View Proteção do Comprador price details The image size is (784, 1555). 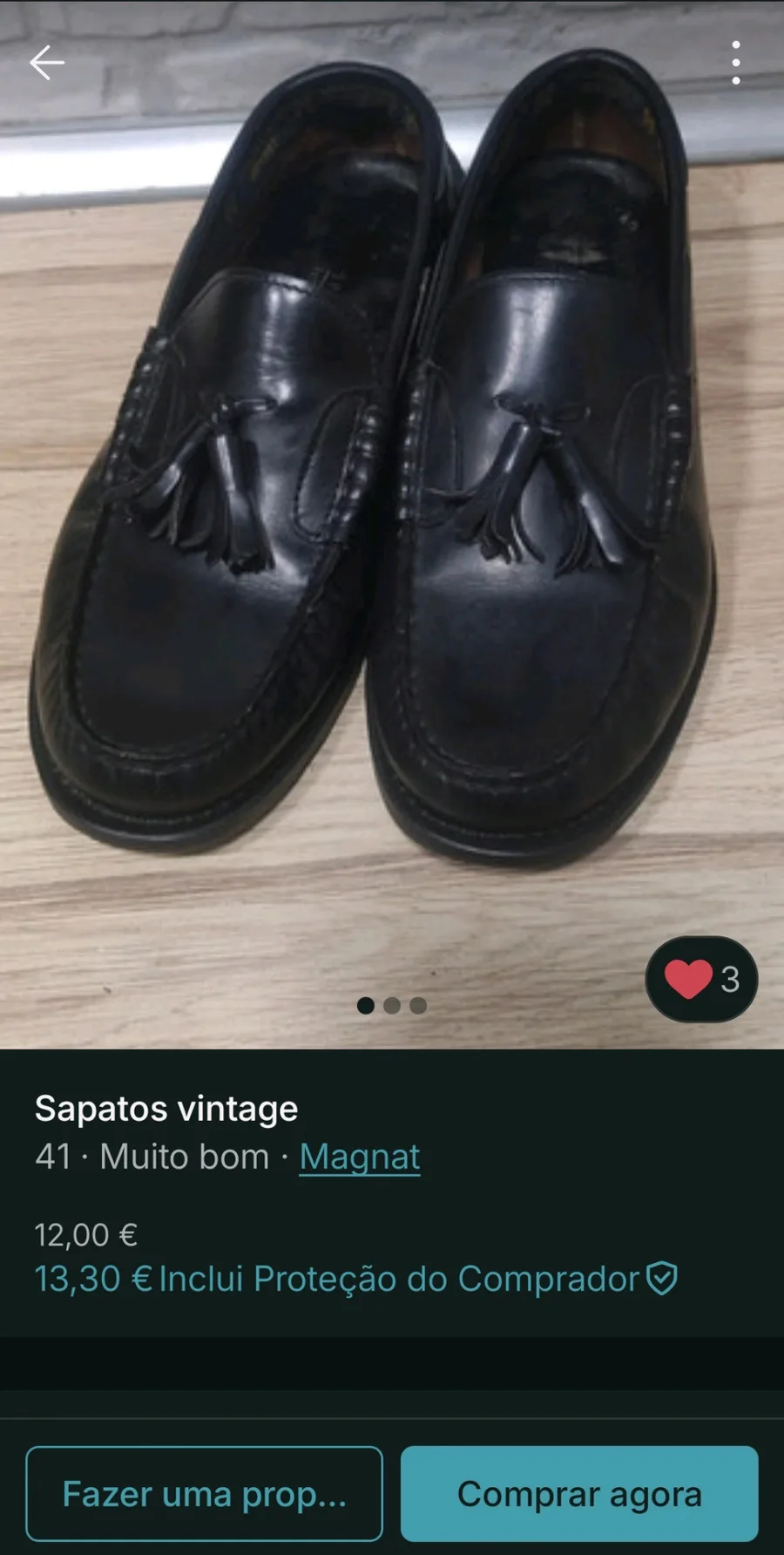355,1279
